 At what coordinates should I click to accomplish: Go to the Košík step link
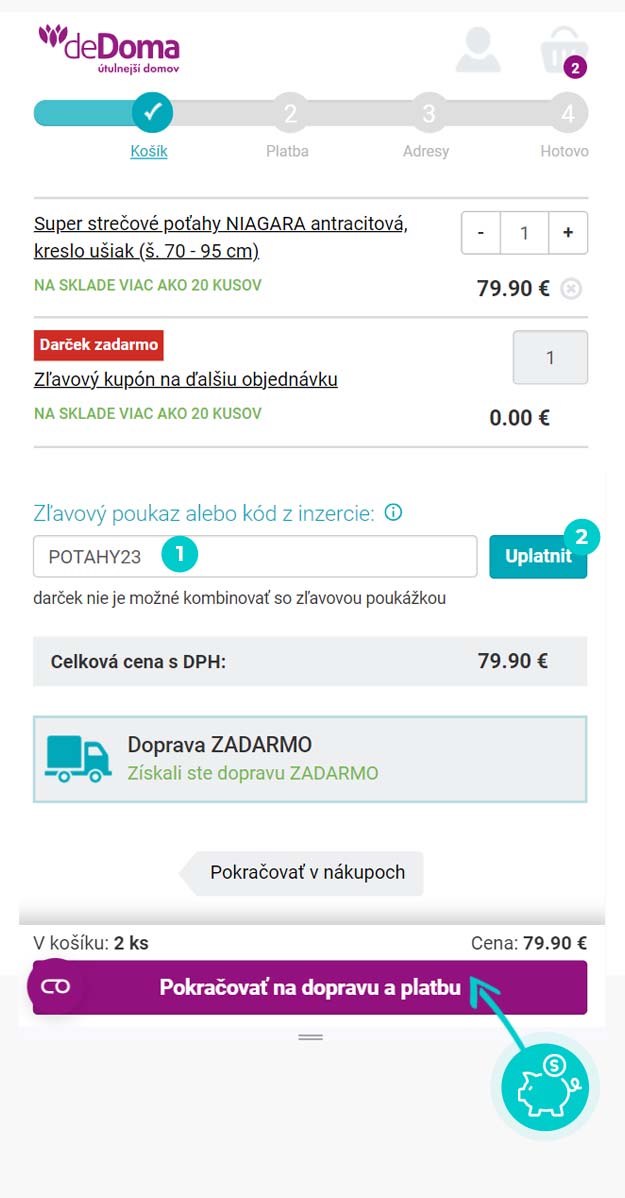[149, 151]
